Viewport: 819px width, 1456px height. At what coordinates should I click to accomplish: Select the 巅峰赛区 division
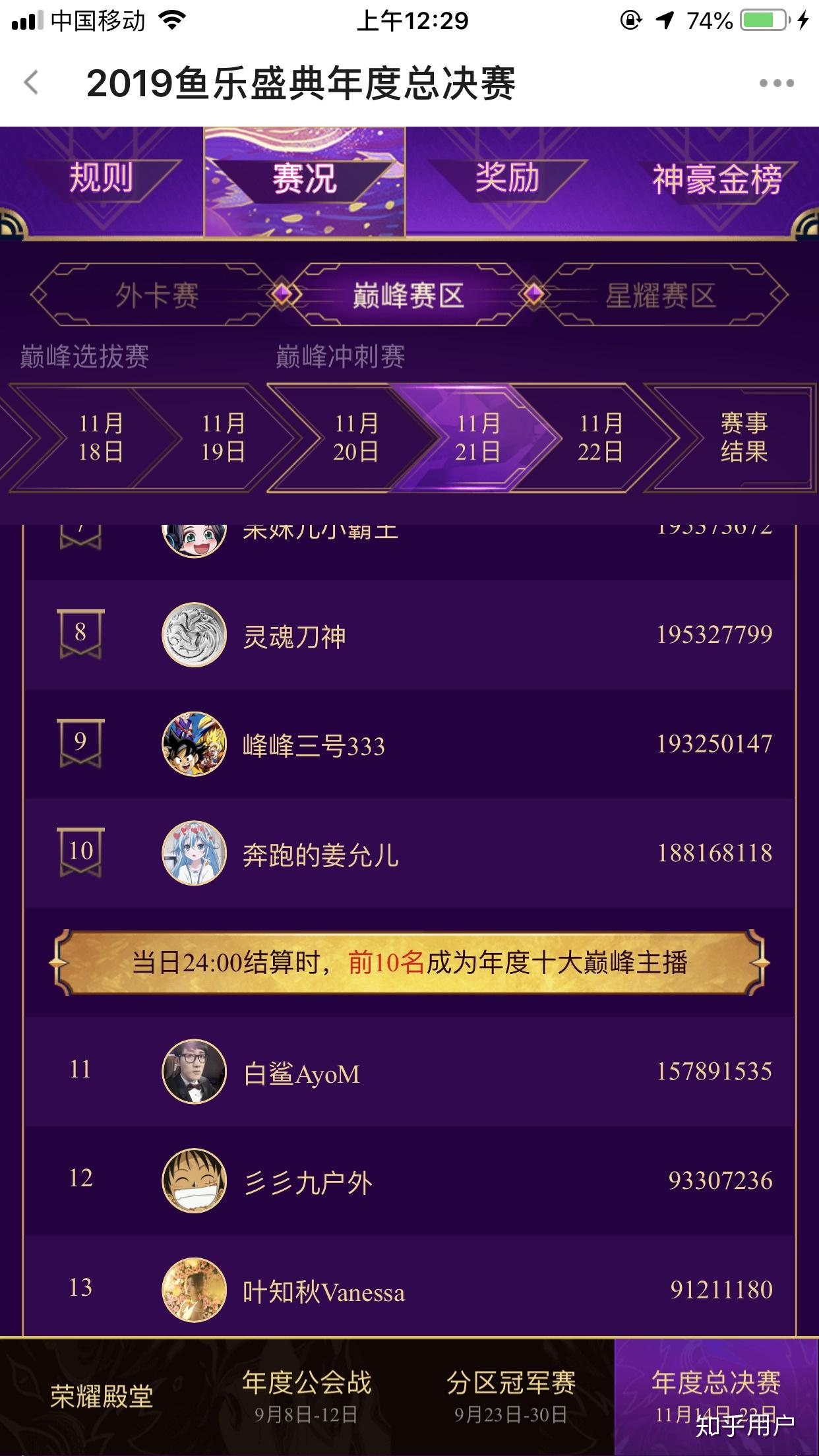pyautogui.click(x=408, y=295)
